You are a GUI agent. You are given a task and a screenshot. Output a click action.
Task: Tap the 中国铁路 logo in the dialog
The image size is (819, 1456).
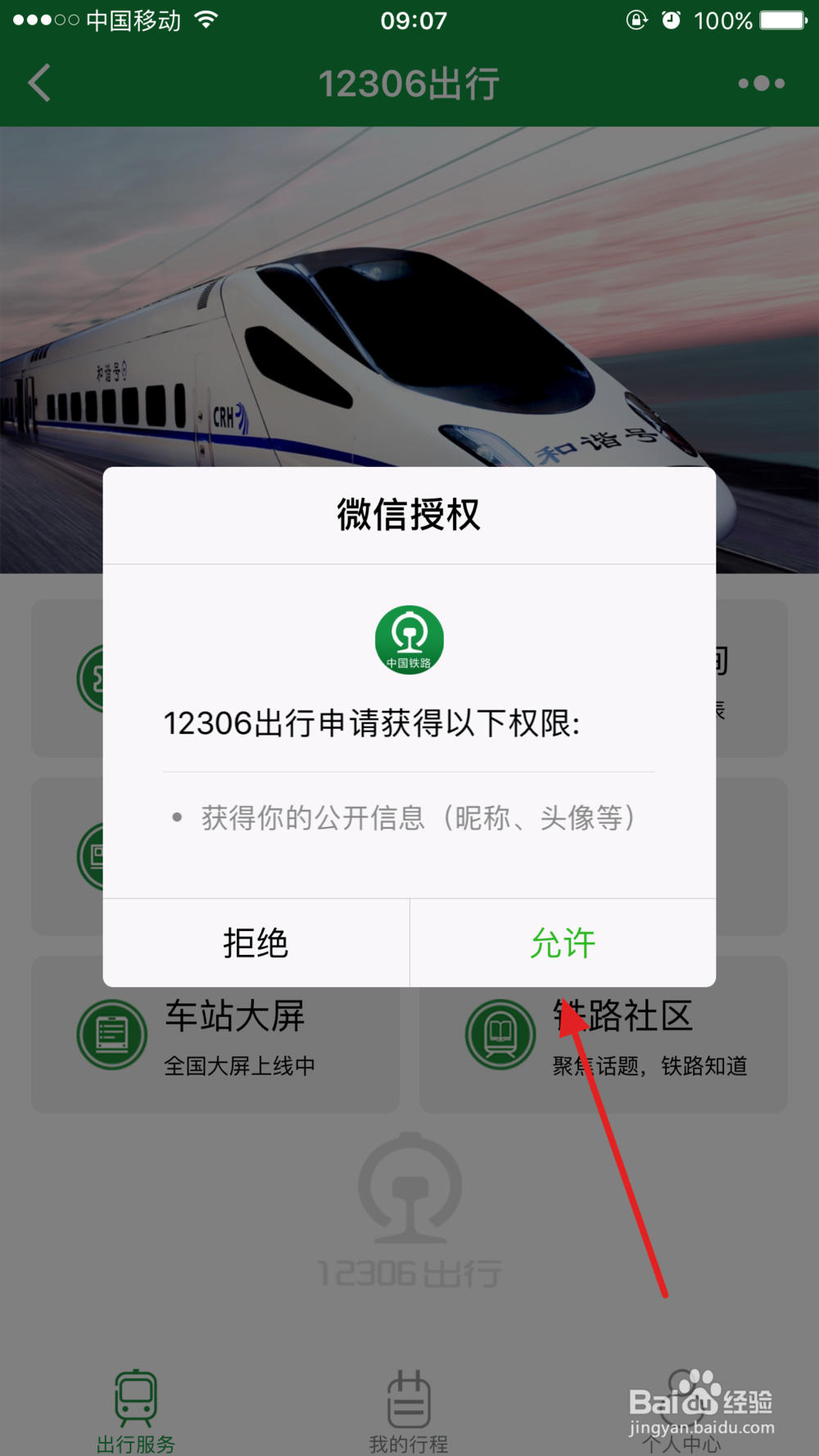pos(409,640)
